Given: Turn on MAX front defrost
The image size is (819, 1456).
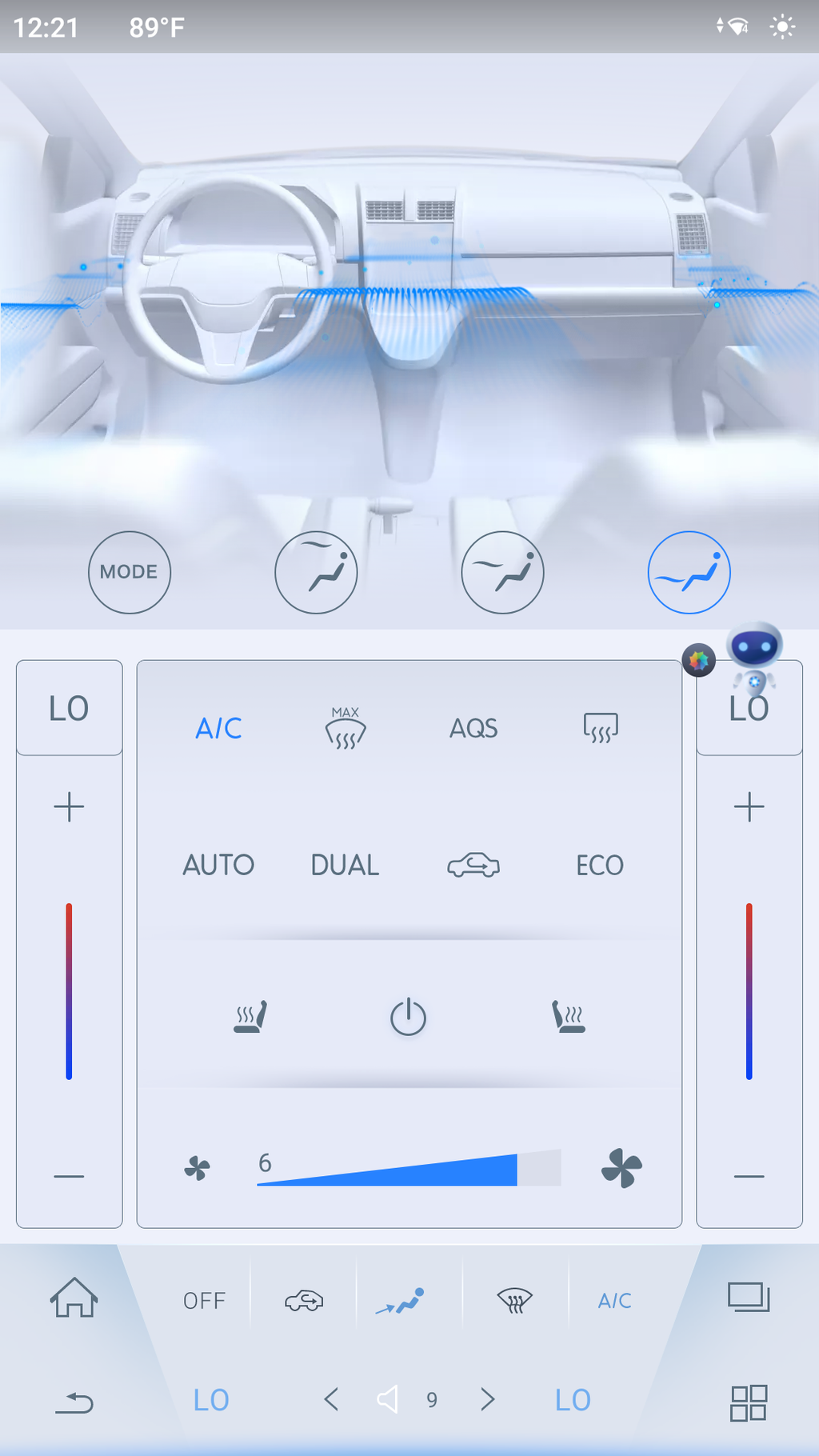Looking at the screenshot, I should pos(346,728).
